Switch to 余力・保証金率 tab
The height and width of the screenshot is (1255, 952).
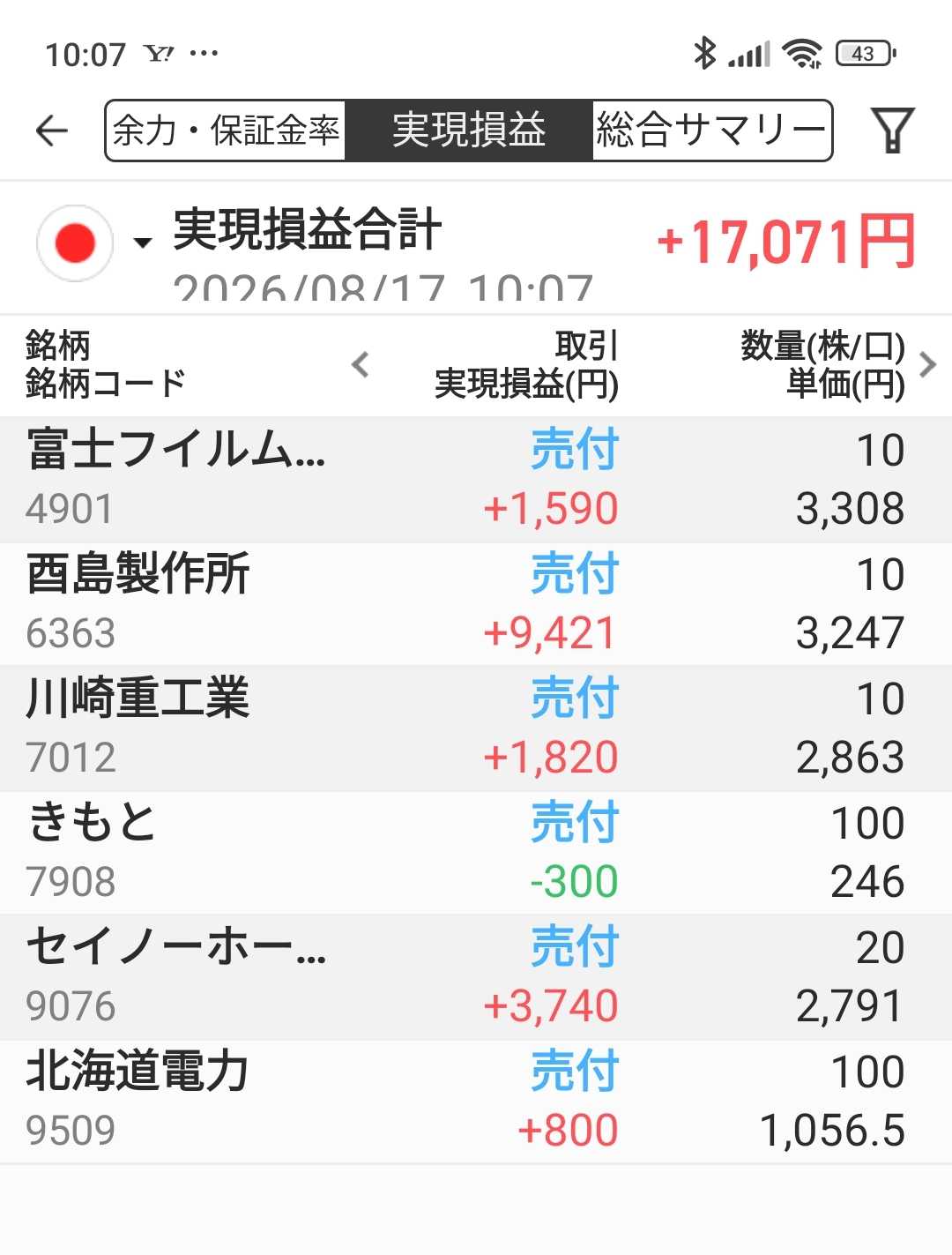click(226, 131)
